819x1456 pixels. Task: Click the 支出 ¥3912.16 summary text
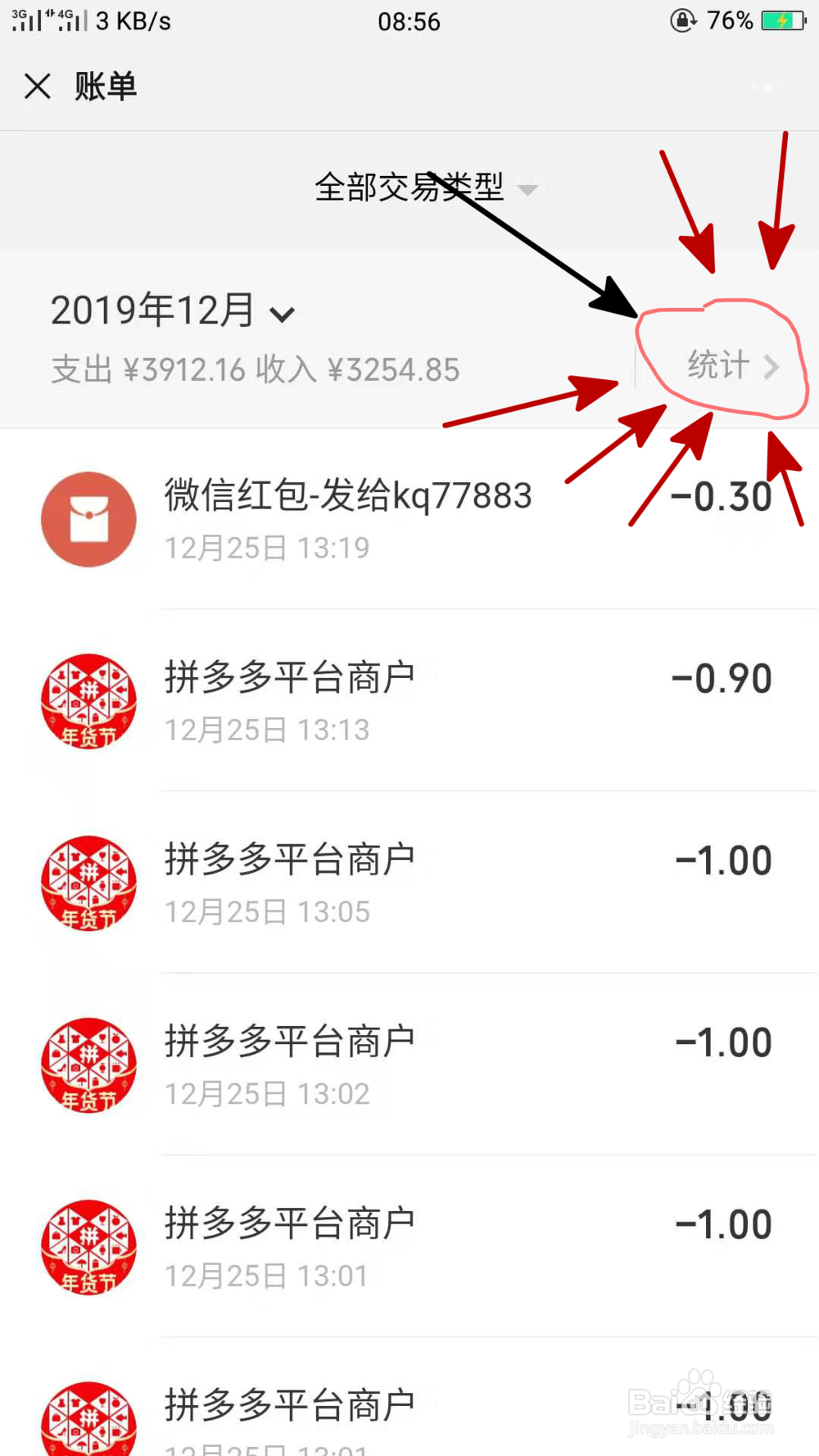pyautogui.click(x=152, y=369)
